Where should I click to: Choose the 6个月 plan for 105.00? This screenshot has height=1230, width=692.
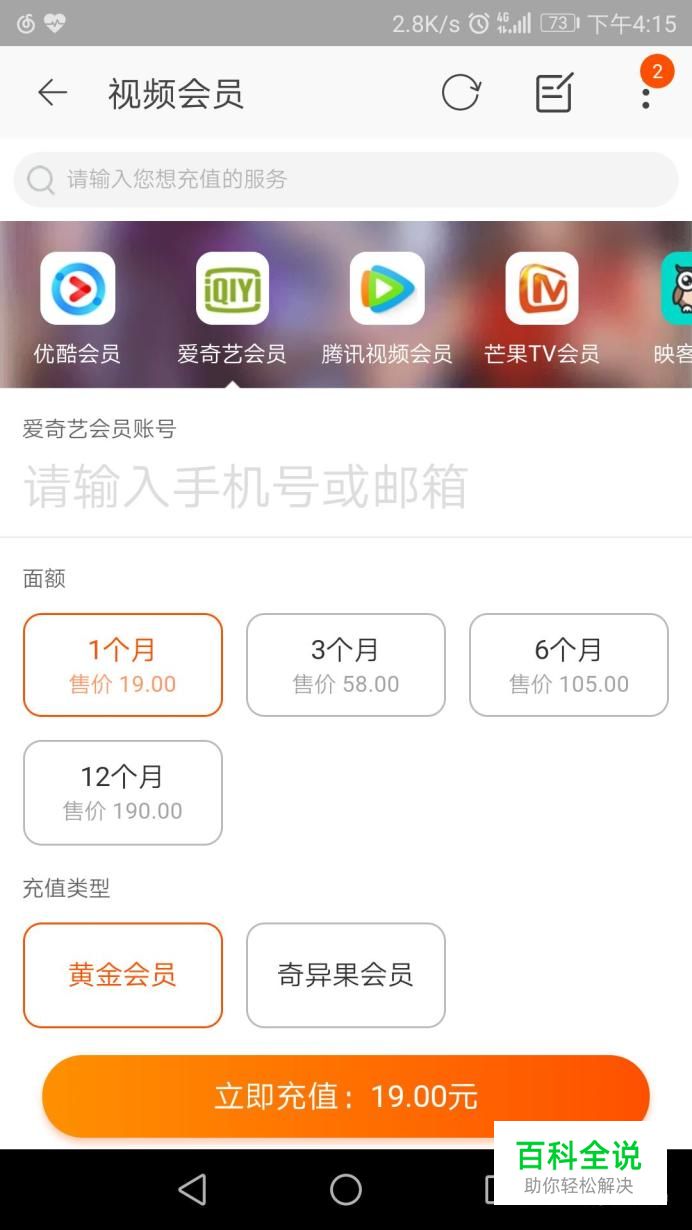[x=569, y=665]
